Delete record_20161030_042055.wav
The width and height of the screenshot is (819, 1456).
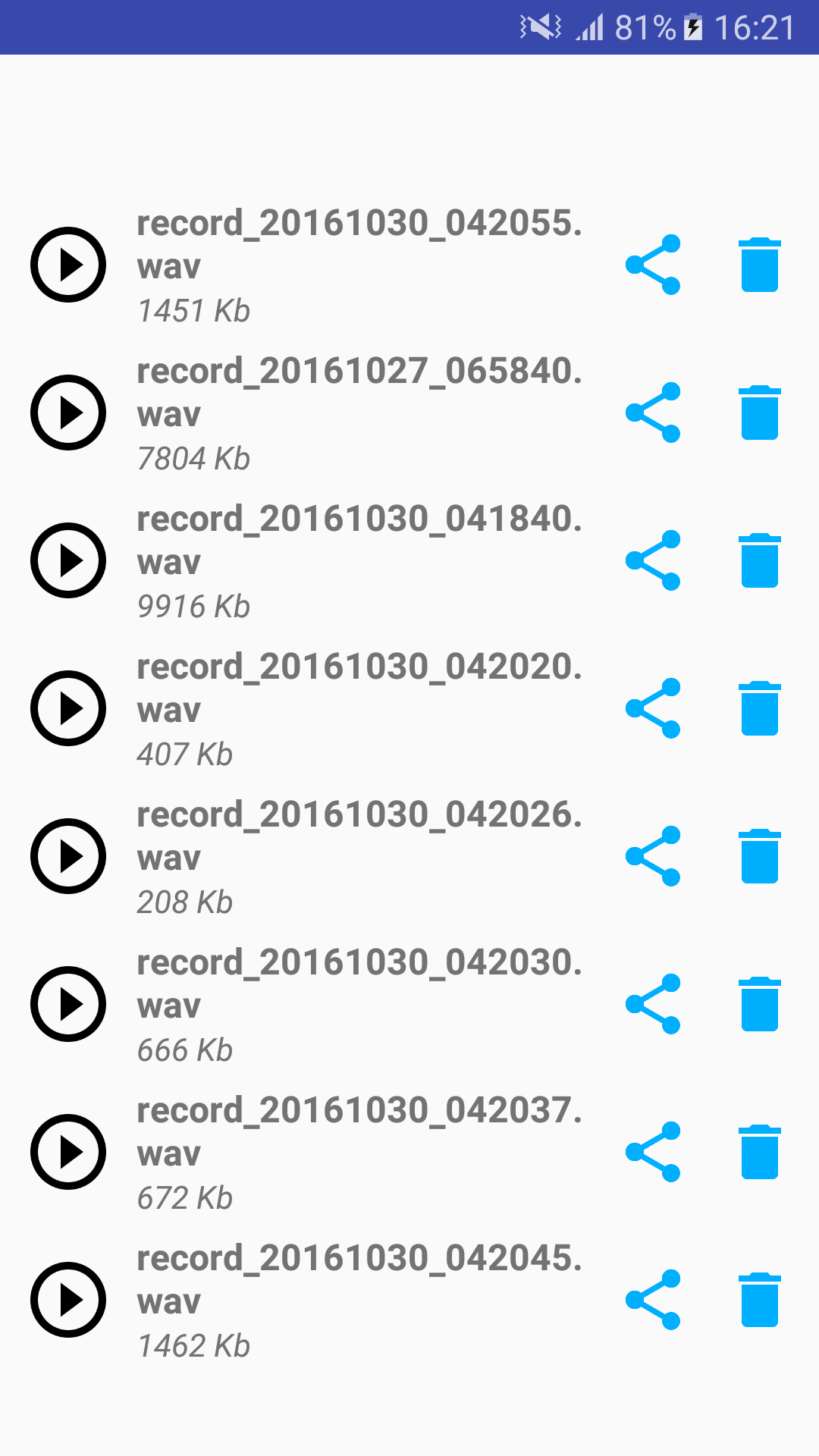click(x=759, y=265)
